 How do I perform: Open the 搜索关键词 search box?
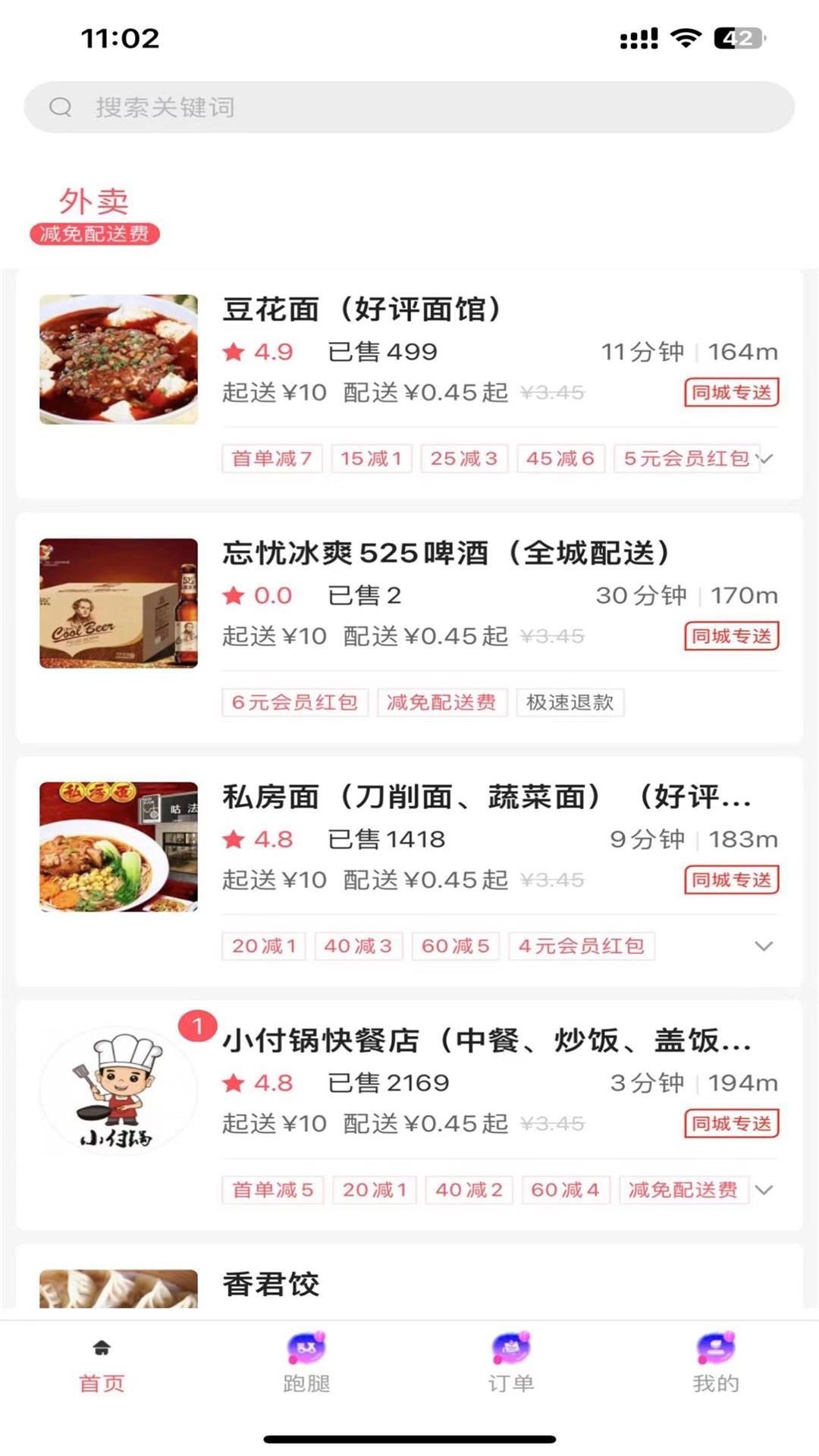click(x=409, y=107)
